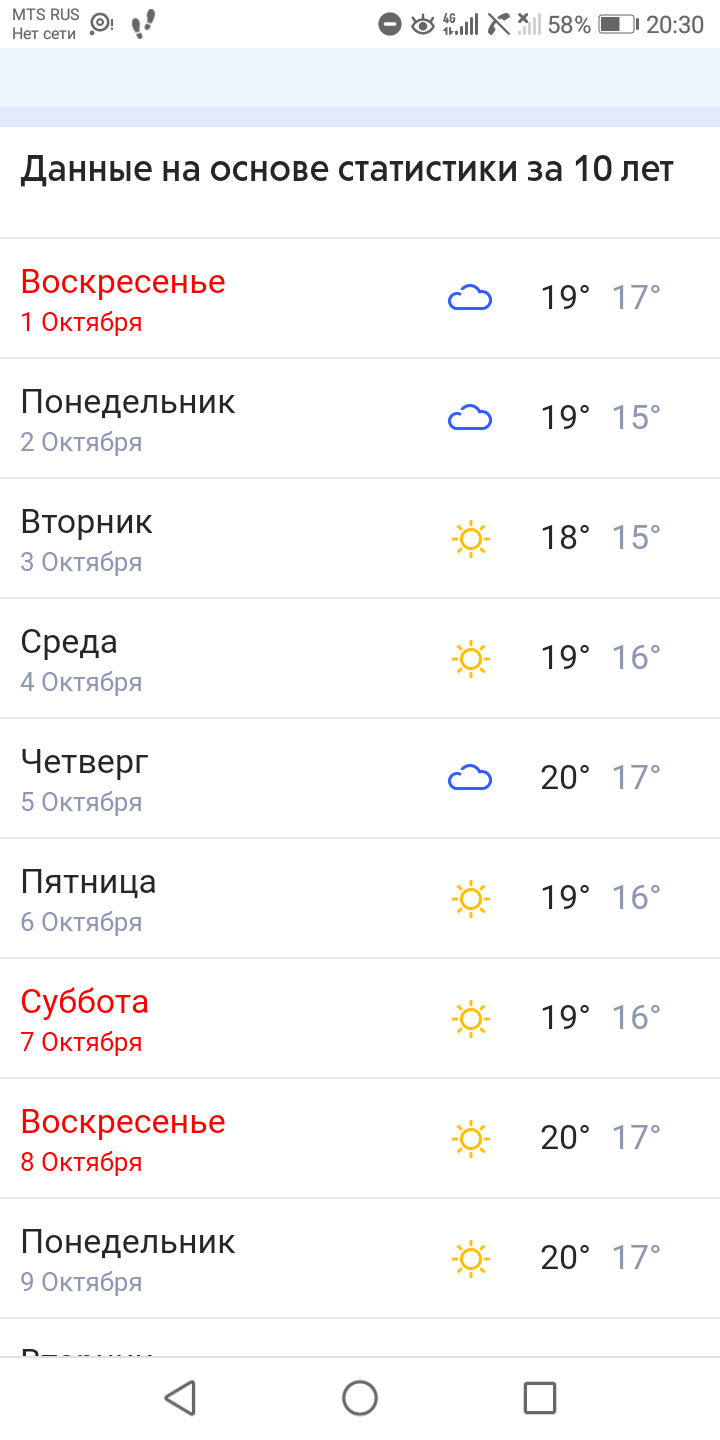Open Thursday 5 October forecast

click(360, 778)
